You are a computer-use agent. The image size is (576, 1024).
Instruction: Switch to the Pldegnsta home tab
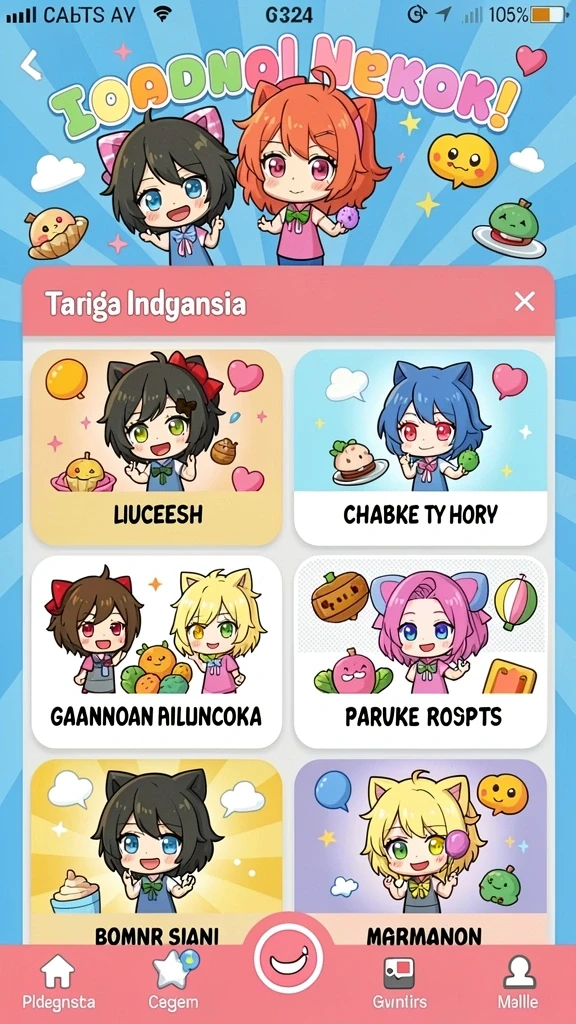pyautogui.click(x=59, y=983)
